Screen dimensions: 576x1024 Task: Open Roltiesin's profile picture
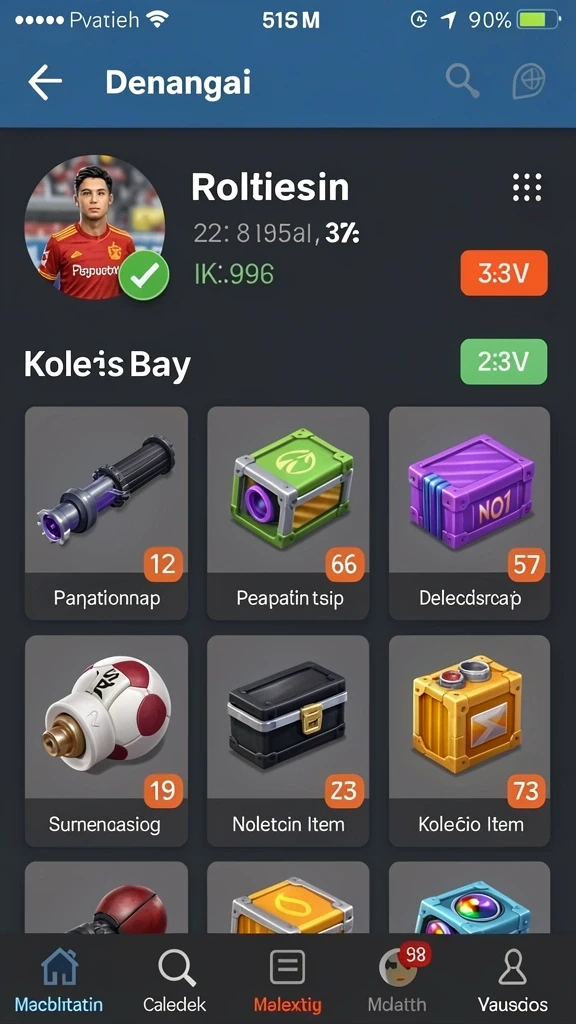coord(95,227)
